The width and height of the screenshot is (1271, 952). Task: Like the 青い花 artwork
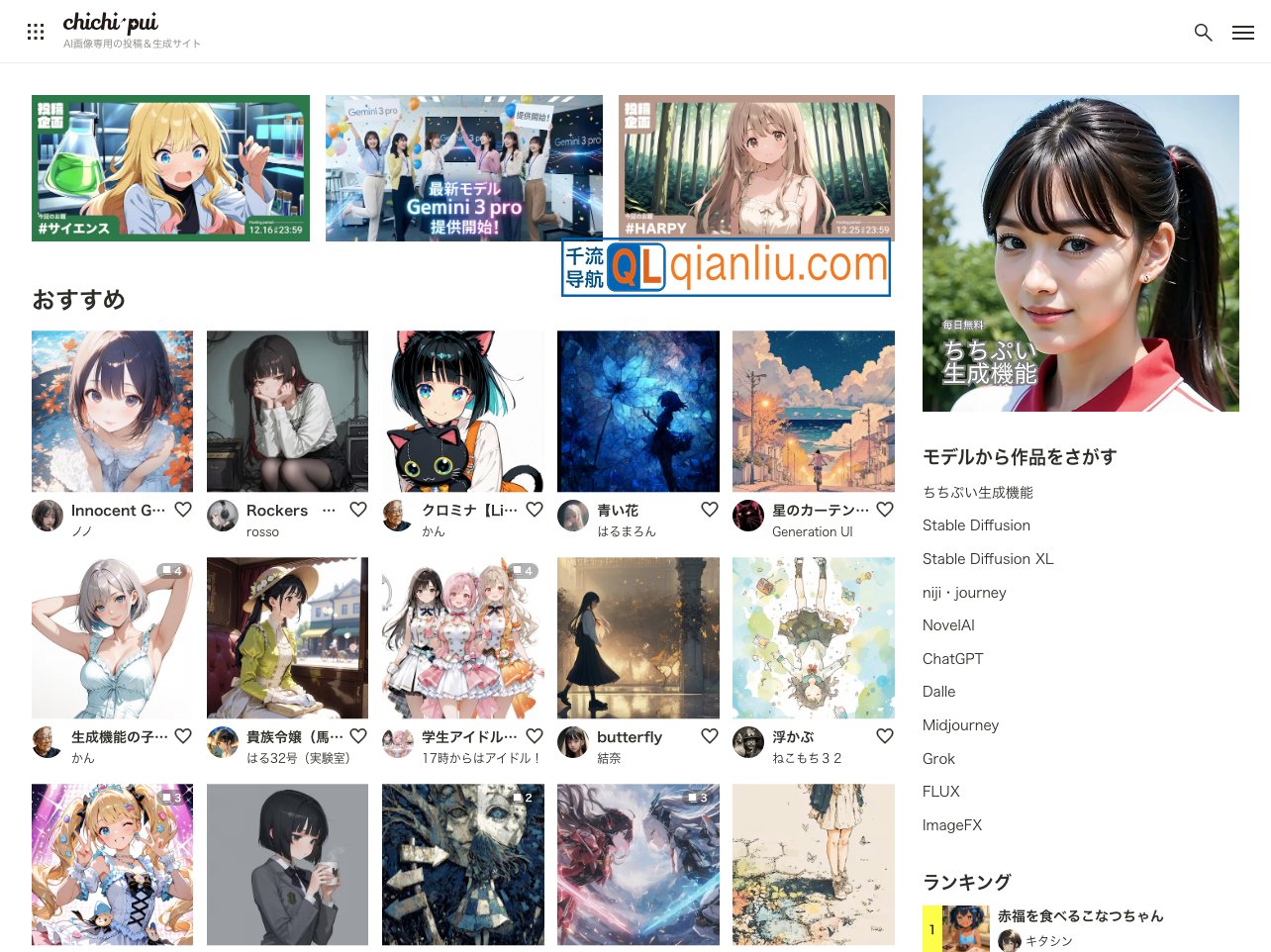point(709,510)
